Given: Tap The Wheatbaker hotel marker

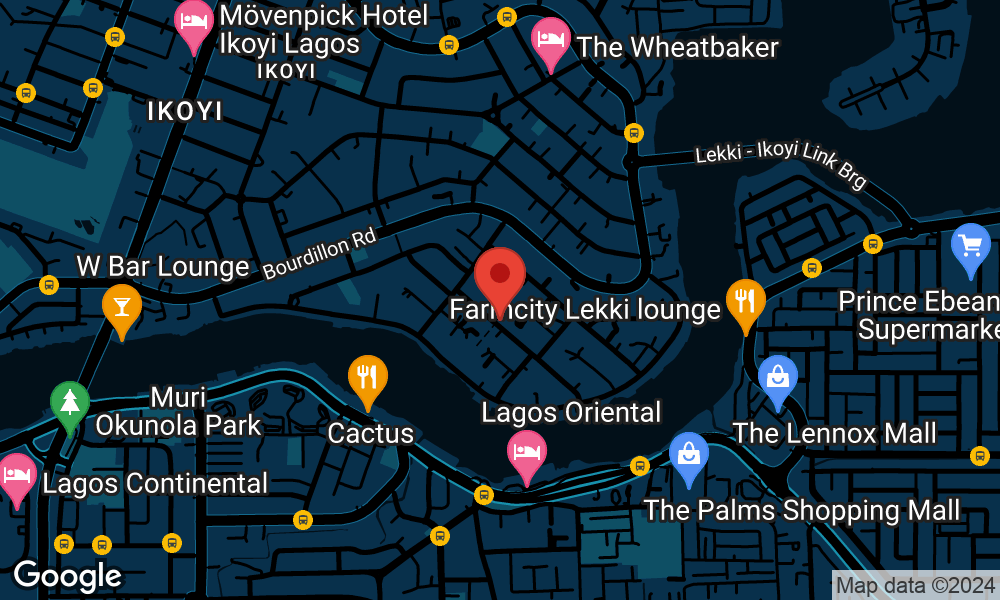Looking at the screenshot, I should tap(550, 43).
